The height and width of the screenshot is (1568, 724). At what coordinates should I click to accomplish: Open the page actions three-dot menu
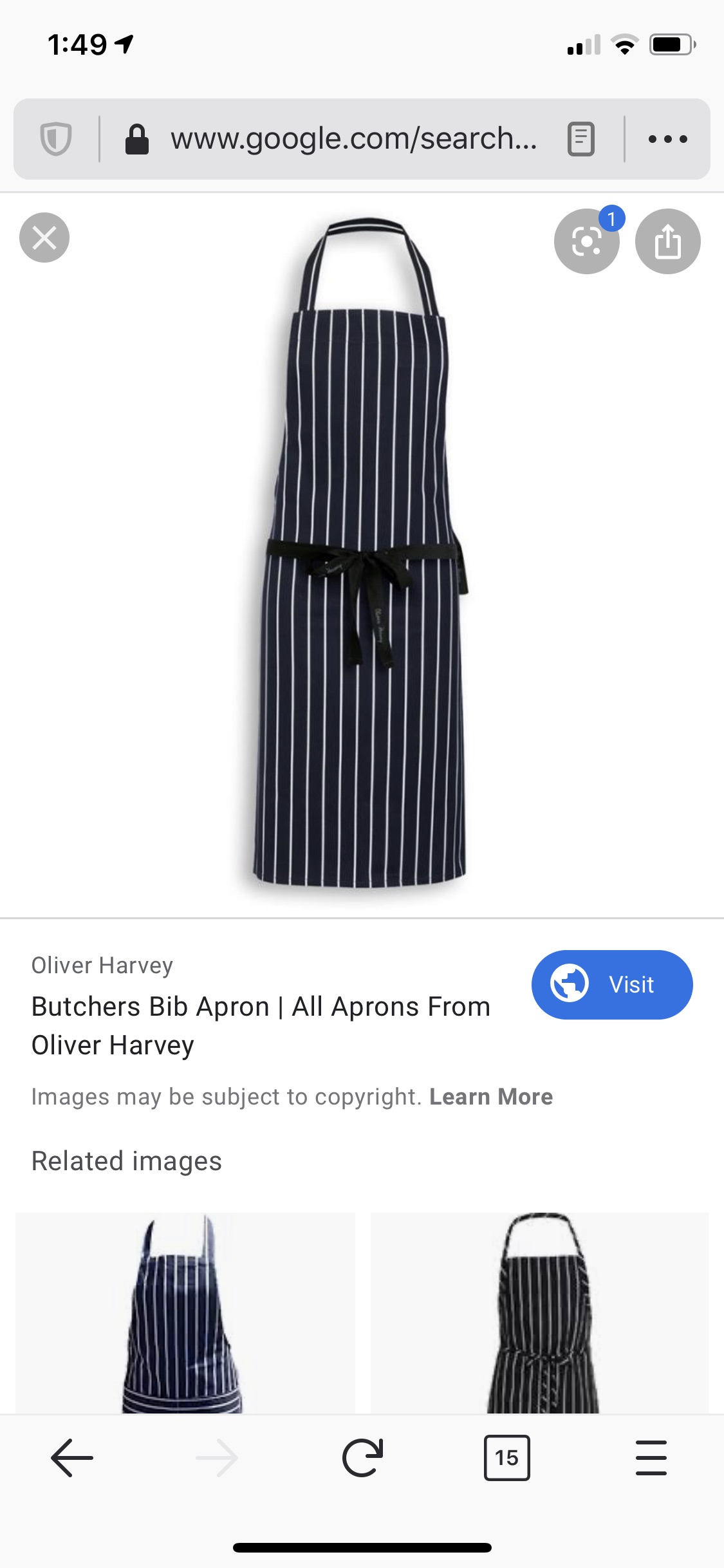click(x=667, y=139)
